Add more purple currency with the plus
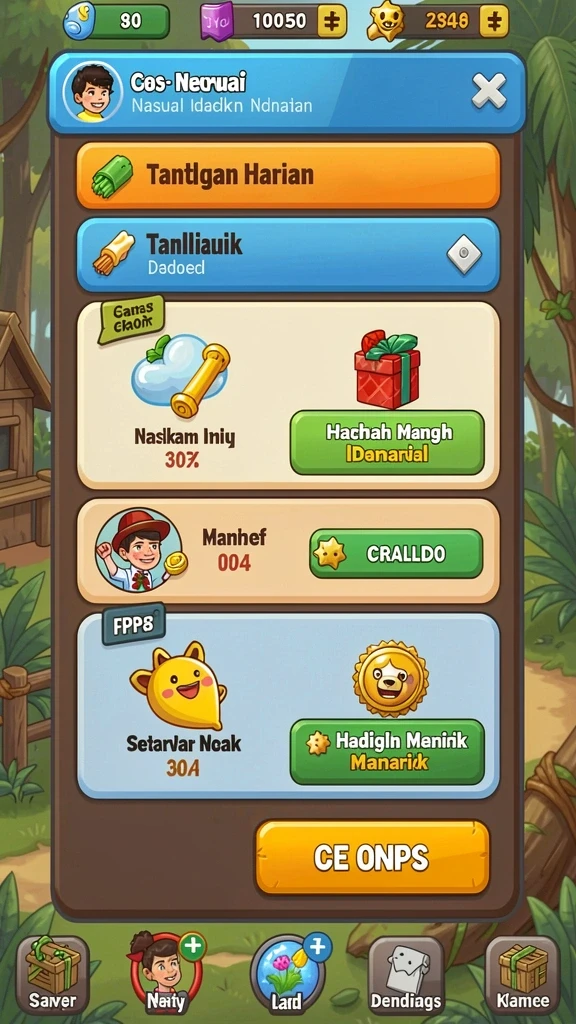The width and height of the screenshot is (576, 1024). (x=332, y=22)
